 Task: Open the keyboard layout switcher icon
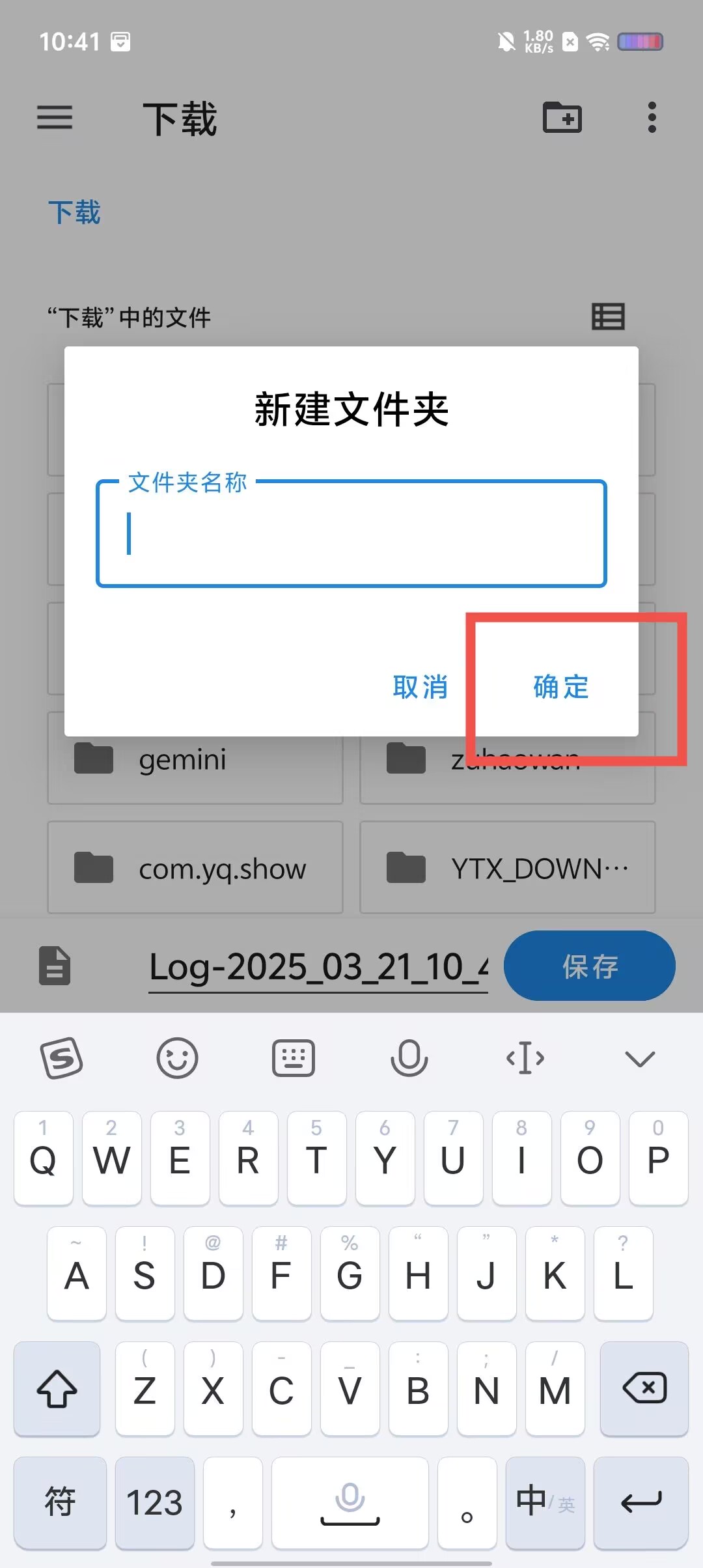(x=293, y=1058)
